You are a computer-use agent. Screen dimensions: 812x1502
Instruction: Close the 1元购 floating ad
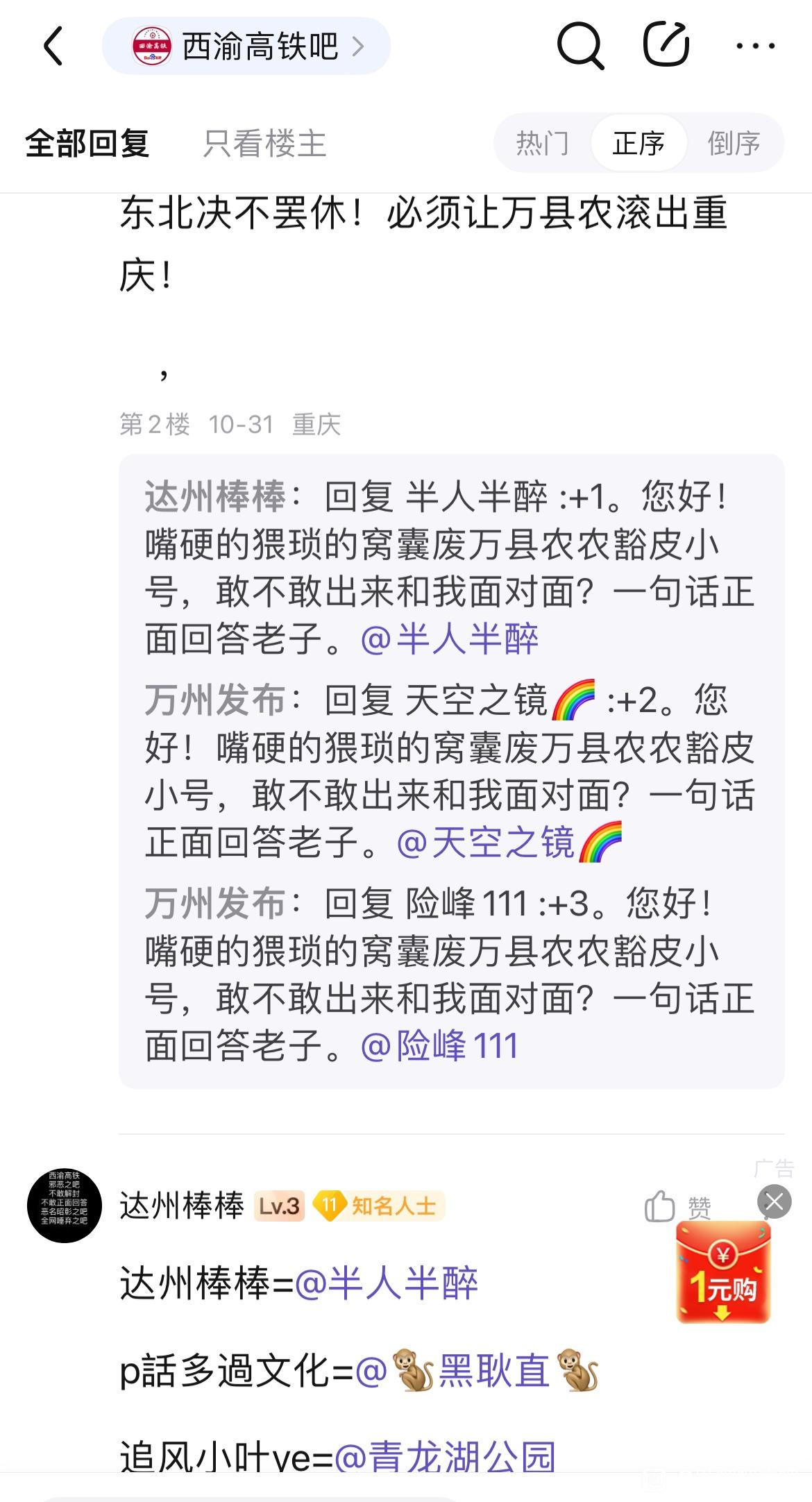point(775,1201)
